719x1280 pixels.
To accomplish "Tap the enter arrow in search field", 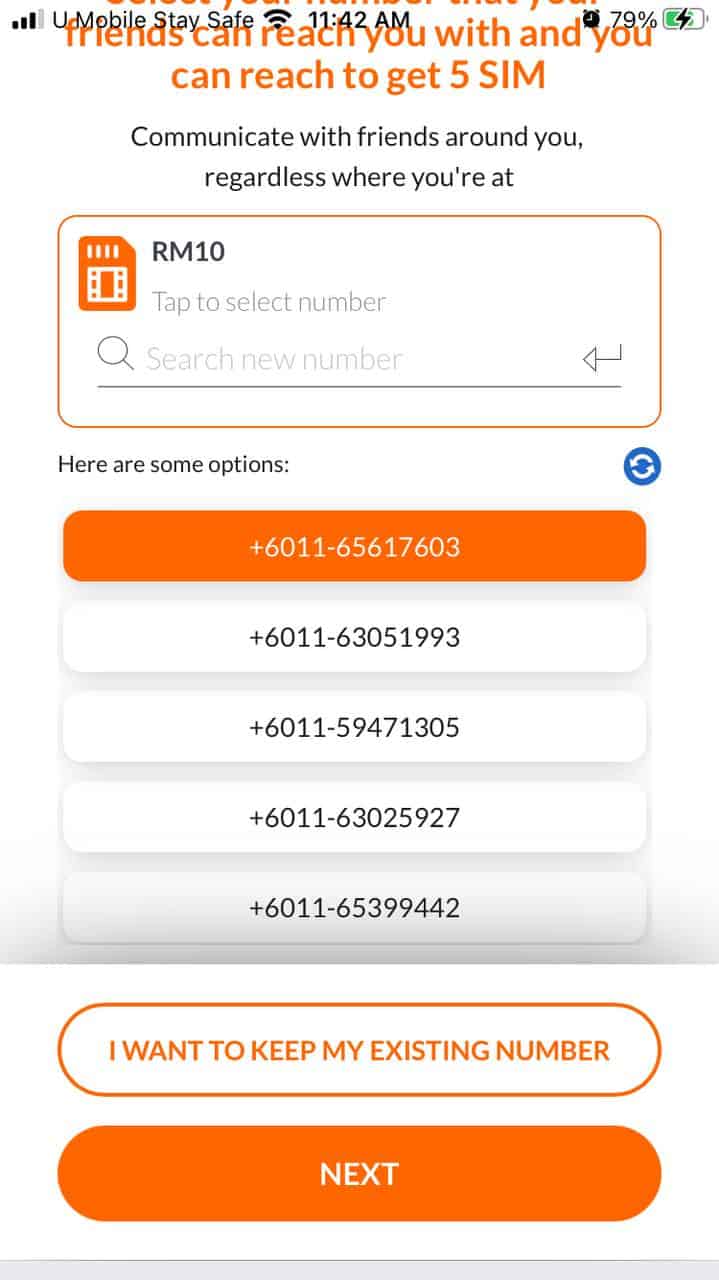I will tap(602, 357).
